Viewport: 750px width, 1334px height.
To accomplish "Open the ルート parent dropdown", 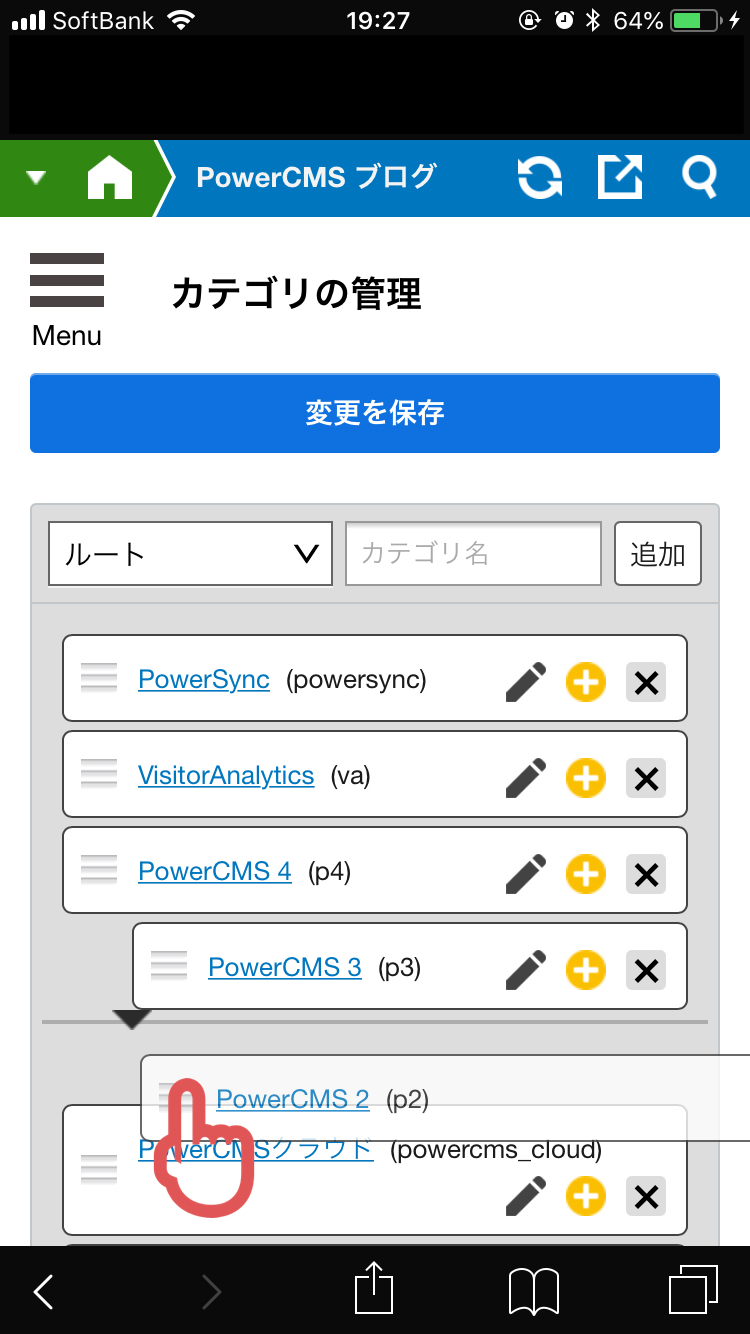I will pos(190,553).
